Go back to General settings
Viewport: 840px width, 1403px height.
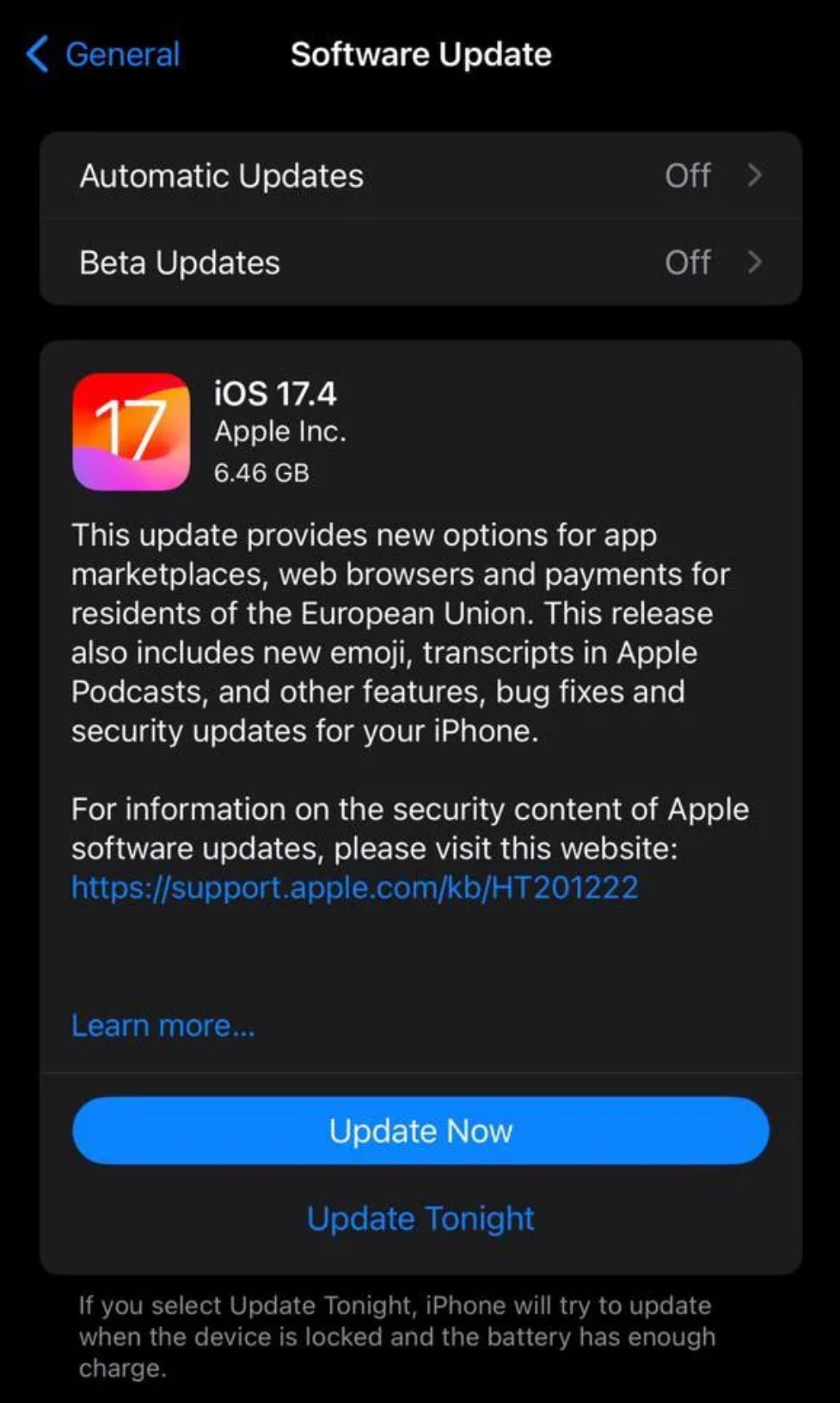103,54
